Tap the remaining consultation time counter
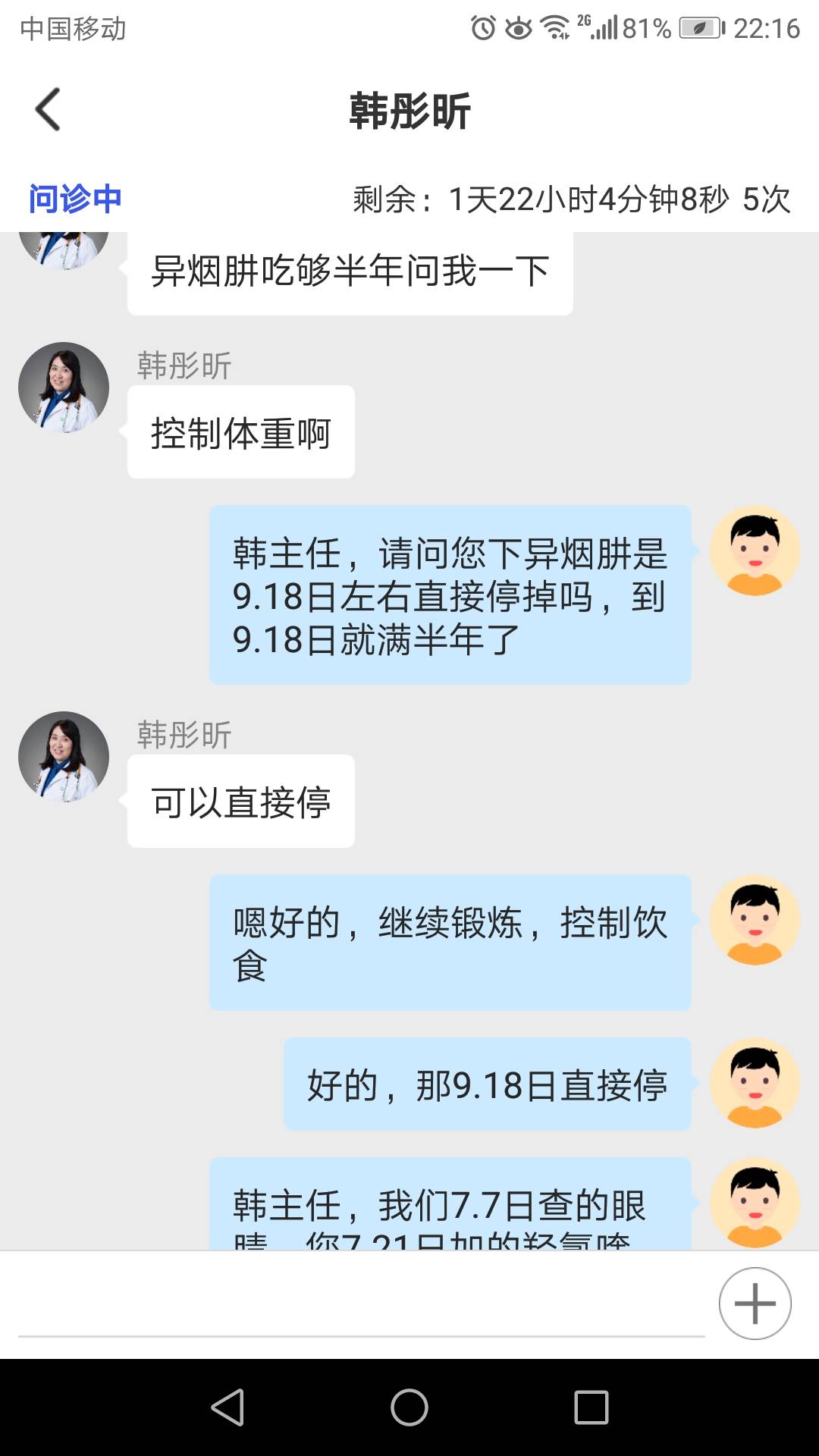Viewport: 819px width, 1456px height. pos(569,198)
